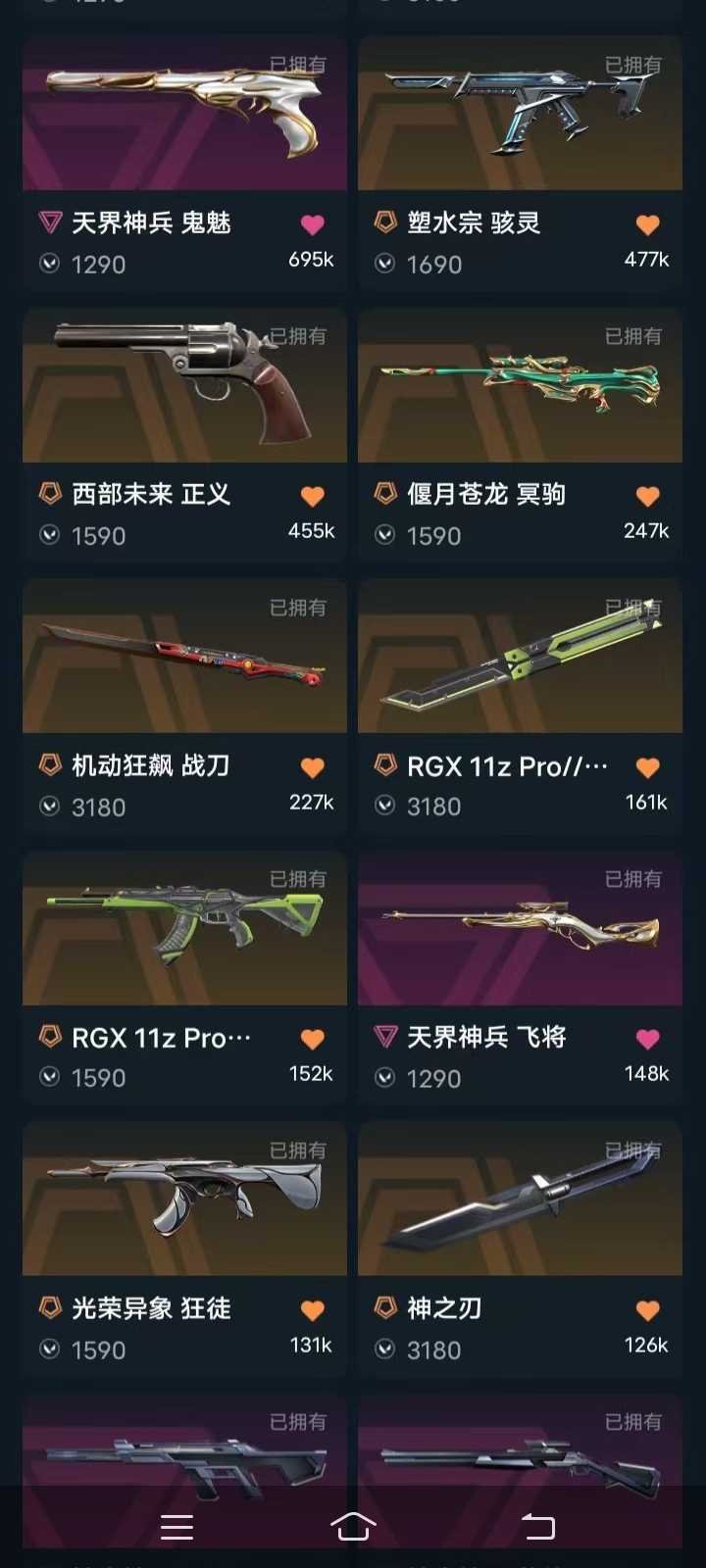This screenshot has width=706, height=1568.
Task: Like the 偃月苍龙 冥驹 skin
Action: point(648,496)
